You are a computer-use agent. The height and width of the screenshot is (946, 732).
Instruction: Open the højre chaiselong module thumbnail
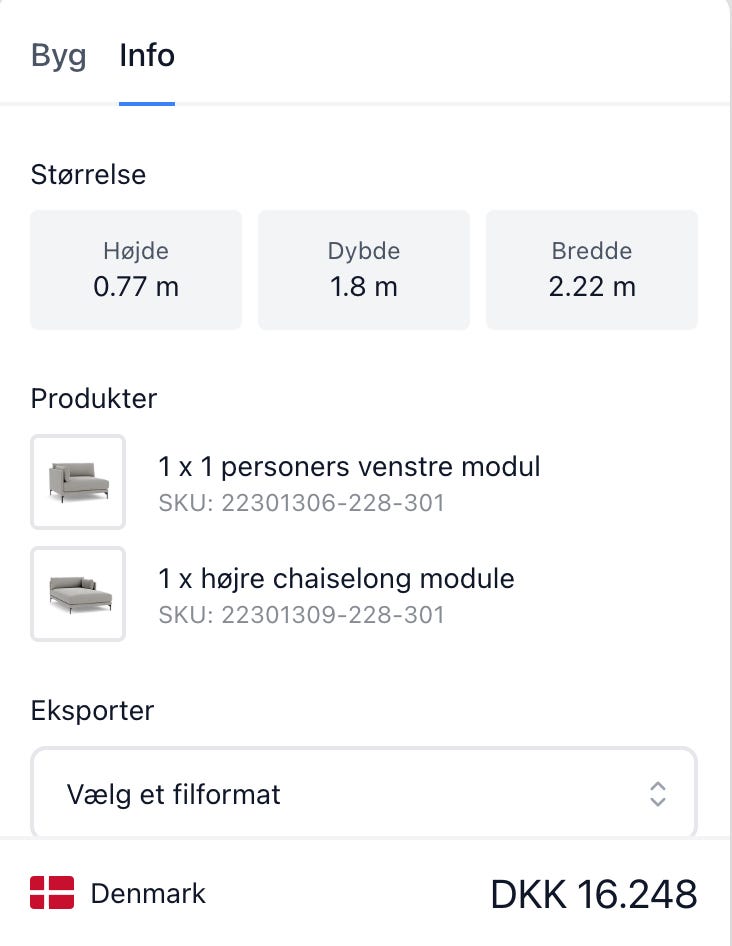click(x=78, y=594)
